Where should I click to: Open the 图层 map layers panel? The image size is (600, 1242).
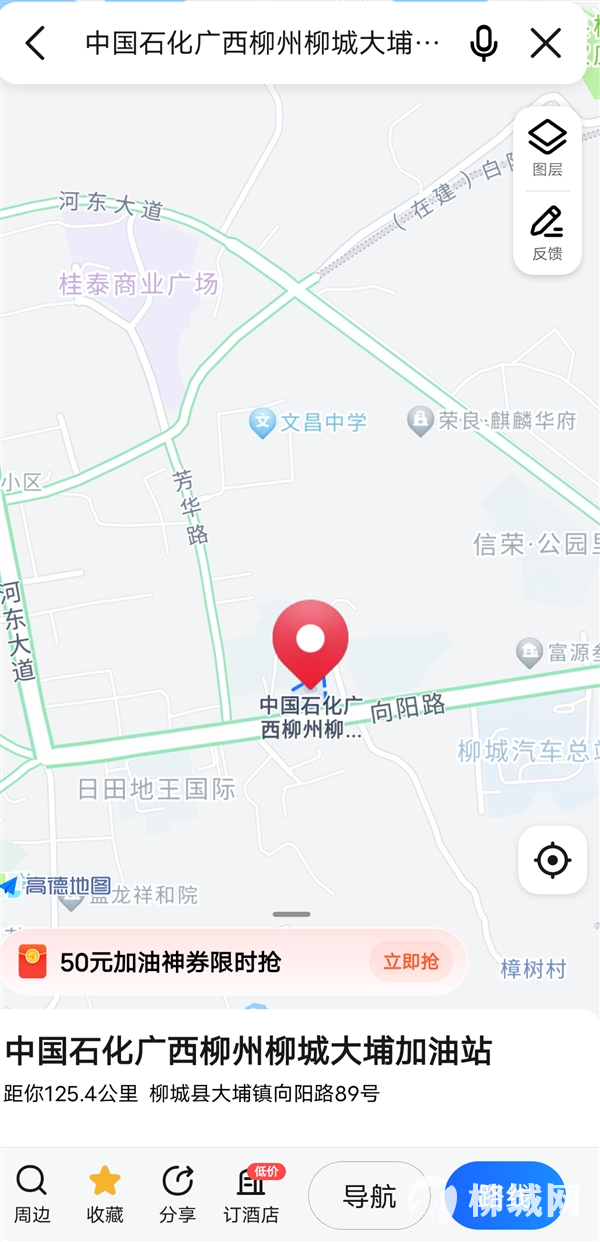[547, 148]
